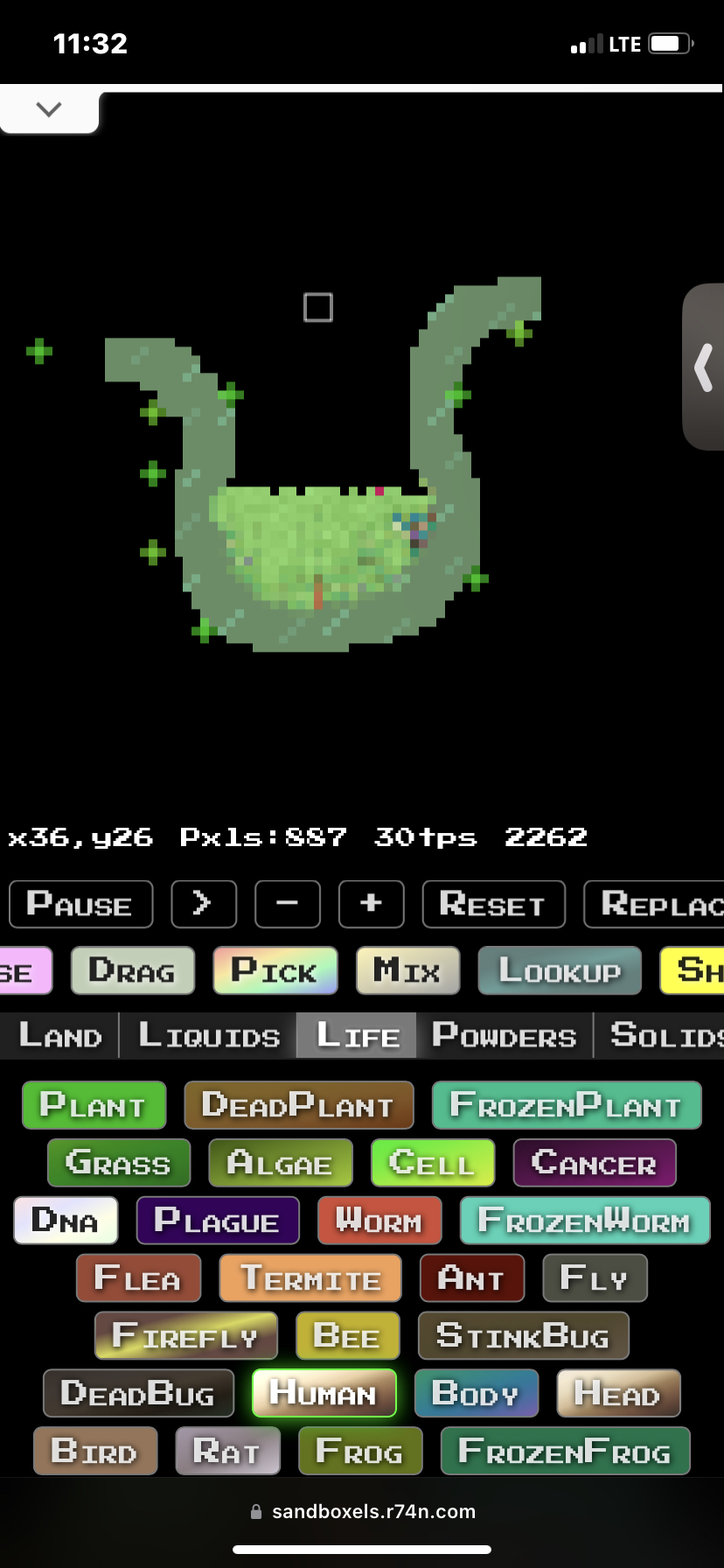Open the Powders category

pyautogui.click(x=505, y=1035)
